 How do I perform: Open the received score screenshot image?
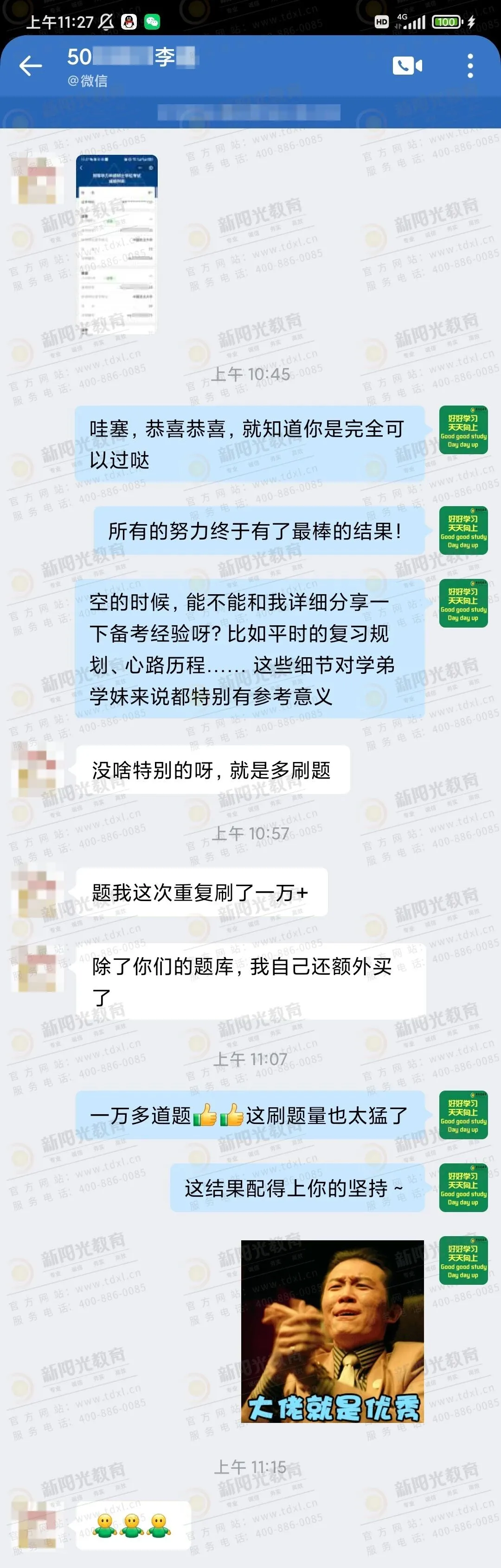click(117, 243)
